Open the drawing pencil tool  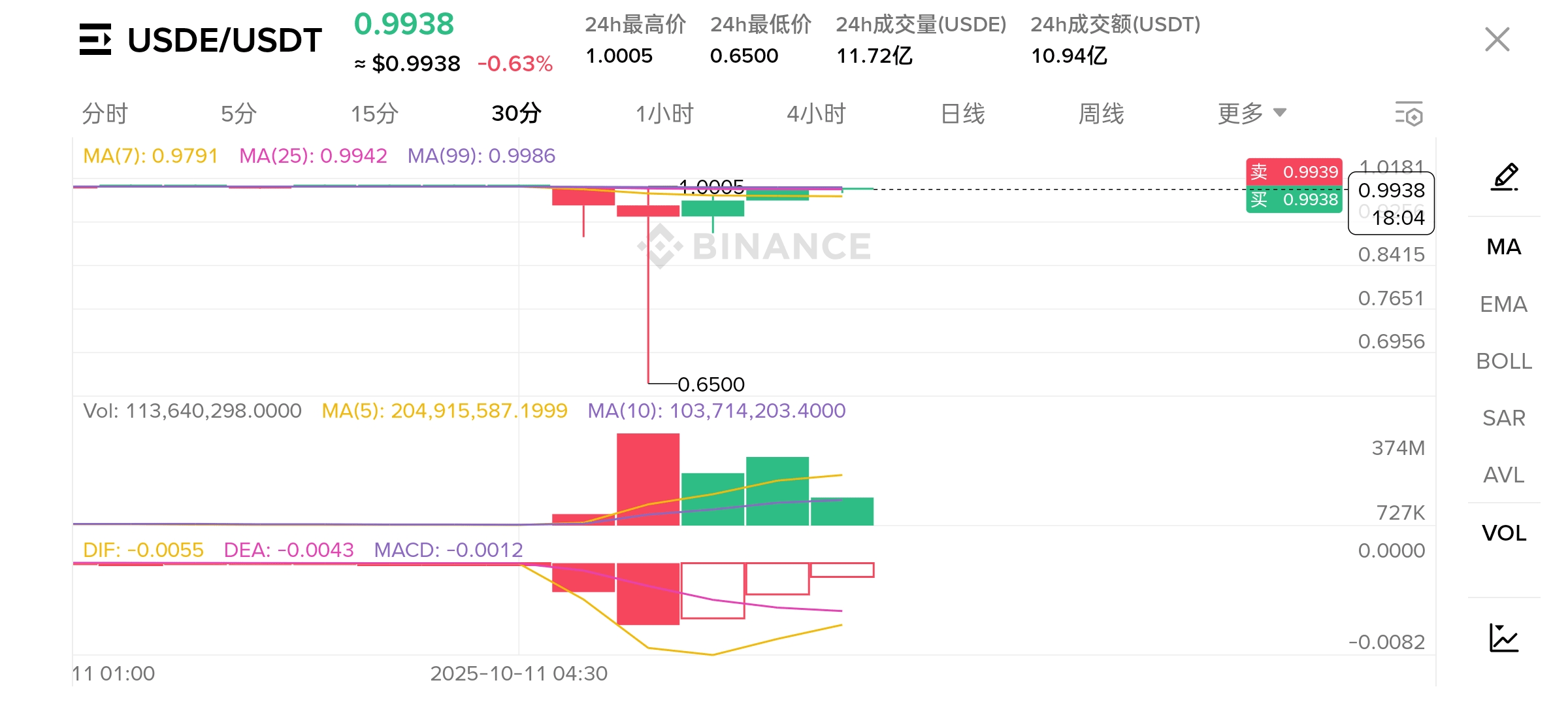(1504, 177)
